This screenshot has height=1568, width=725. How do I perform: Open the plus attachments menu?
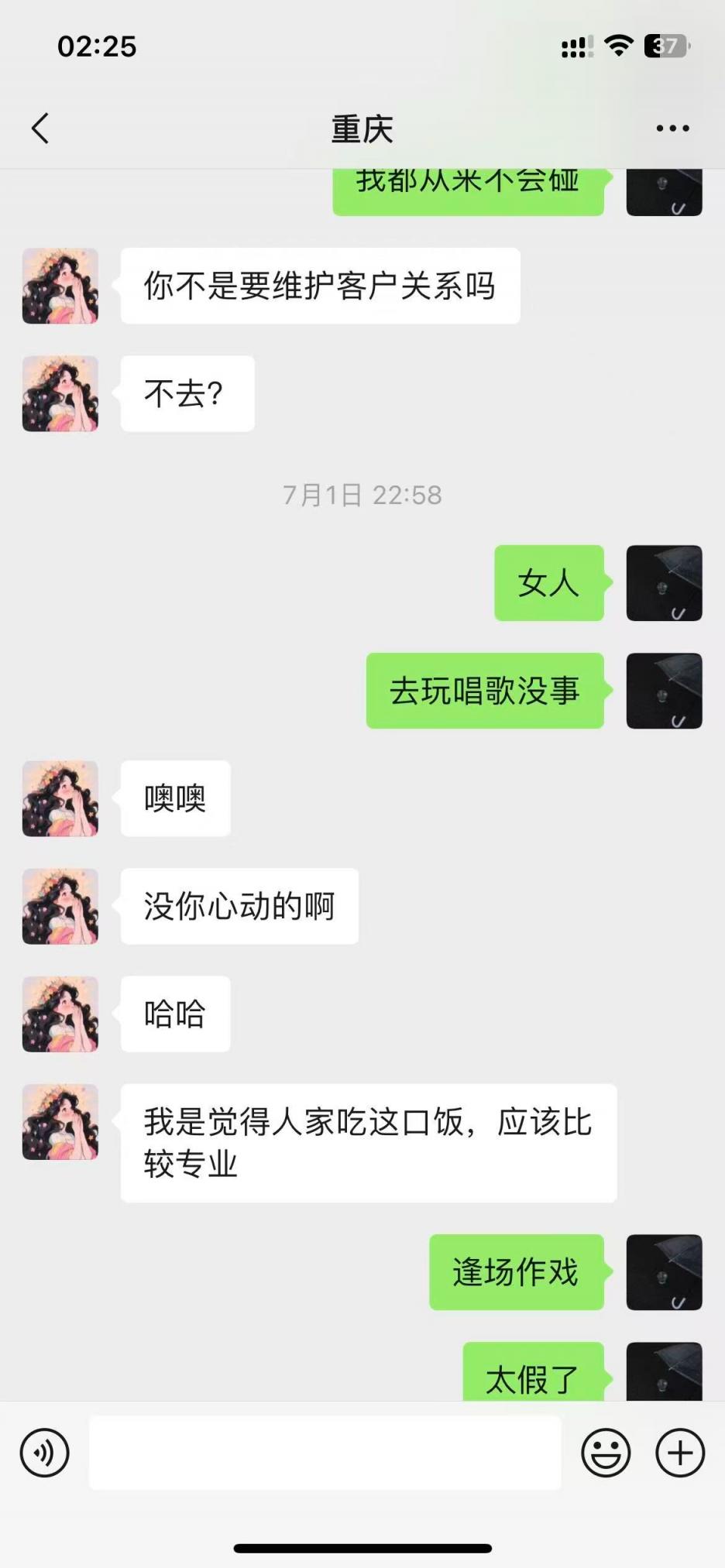click(x=680, y=1453)
